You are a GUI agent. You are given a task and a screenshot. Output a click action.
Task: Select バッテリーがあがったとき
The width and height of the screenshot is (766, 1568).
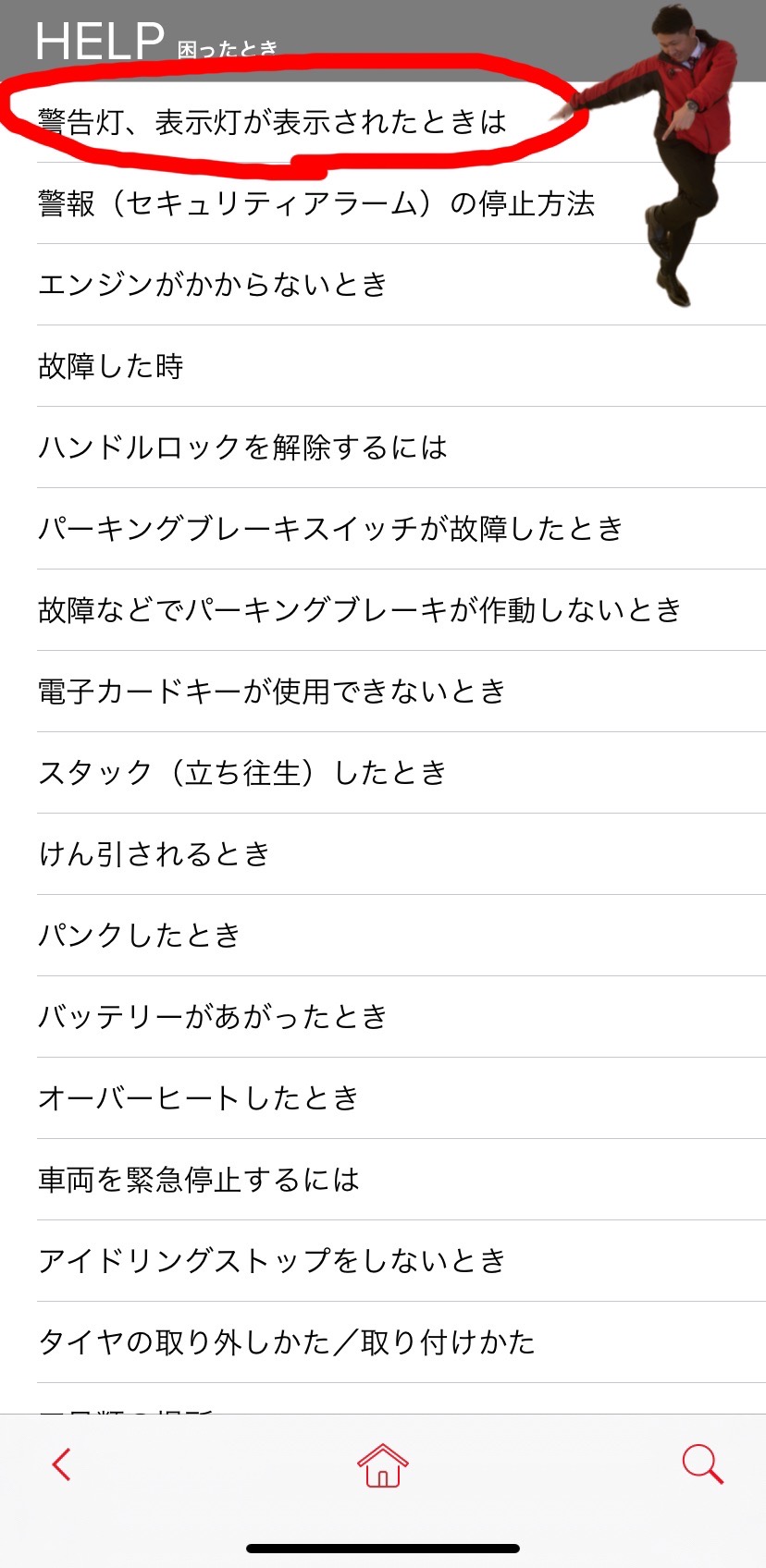pos(383,1017)
